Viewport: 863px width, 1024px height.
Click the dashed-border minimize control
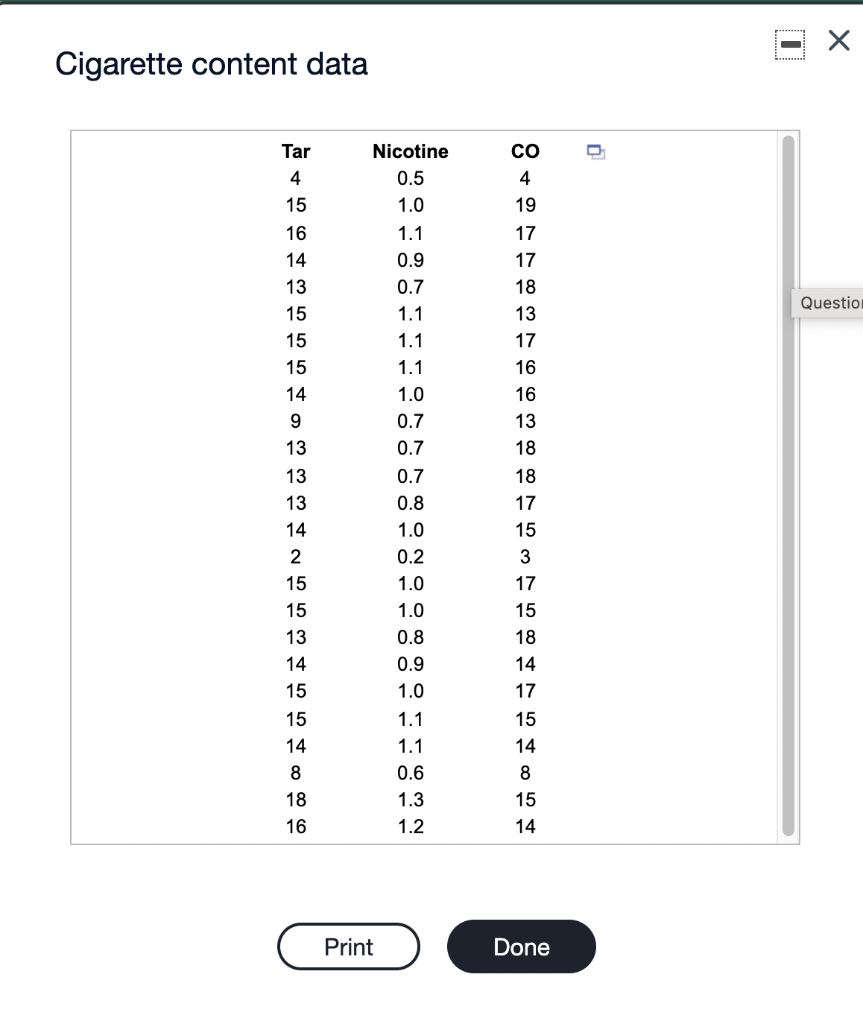[x=789, y=42]
